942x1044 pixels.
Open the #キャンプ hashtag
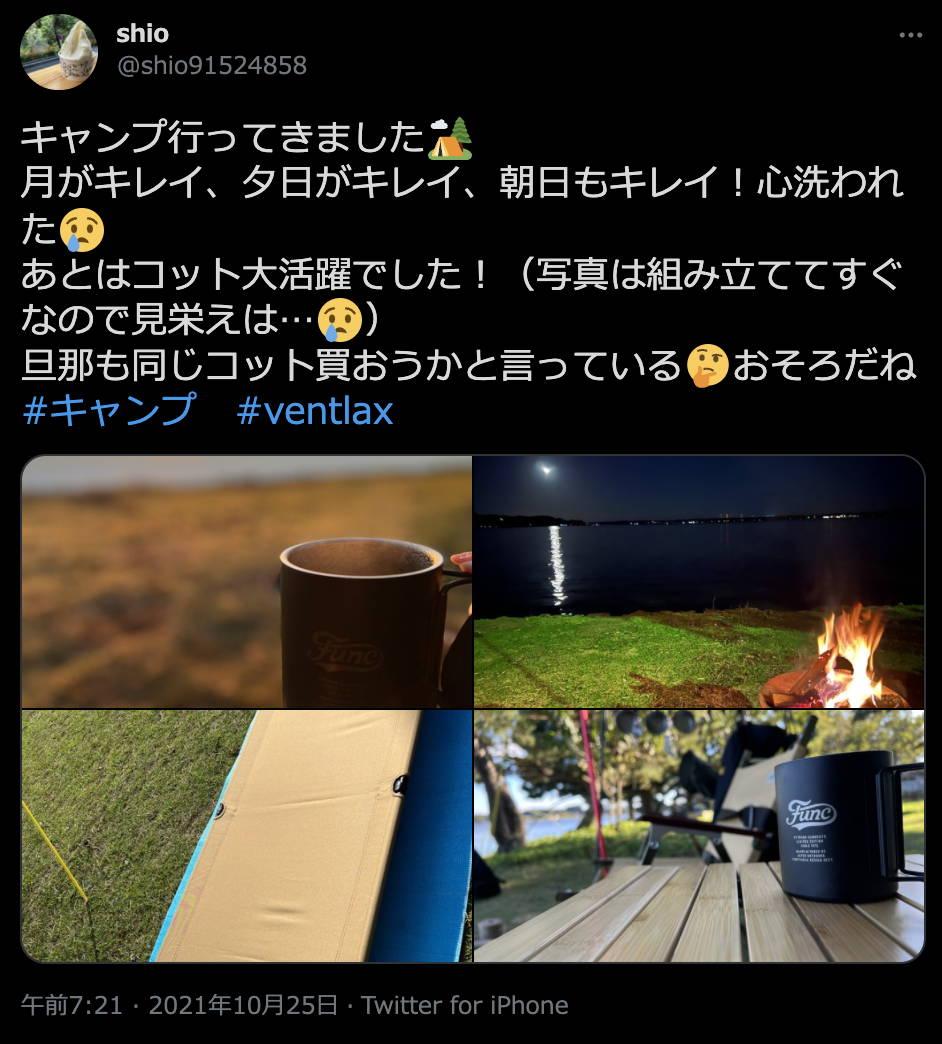(x=108, y=411)
